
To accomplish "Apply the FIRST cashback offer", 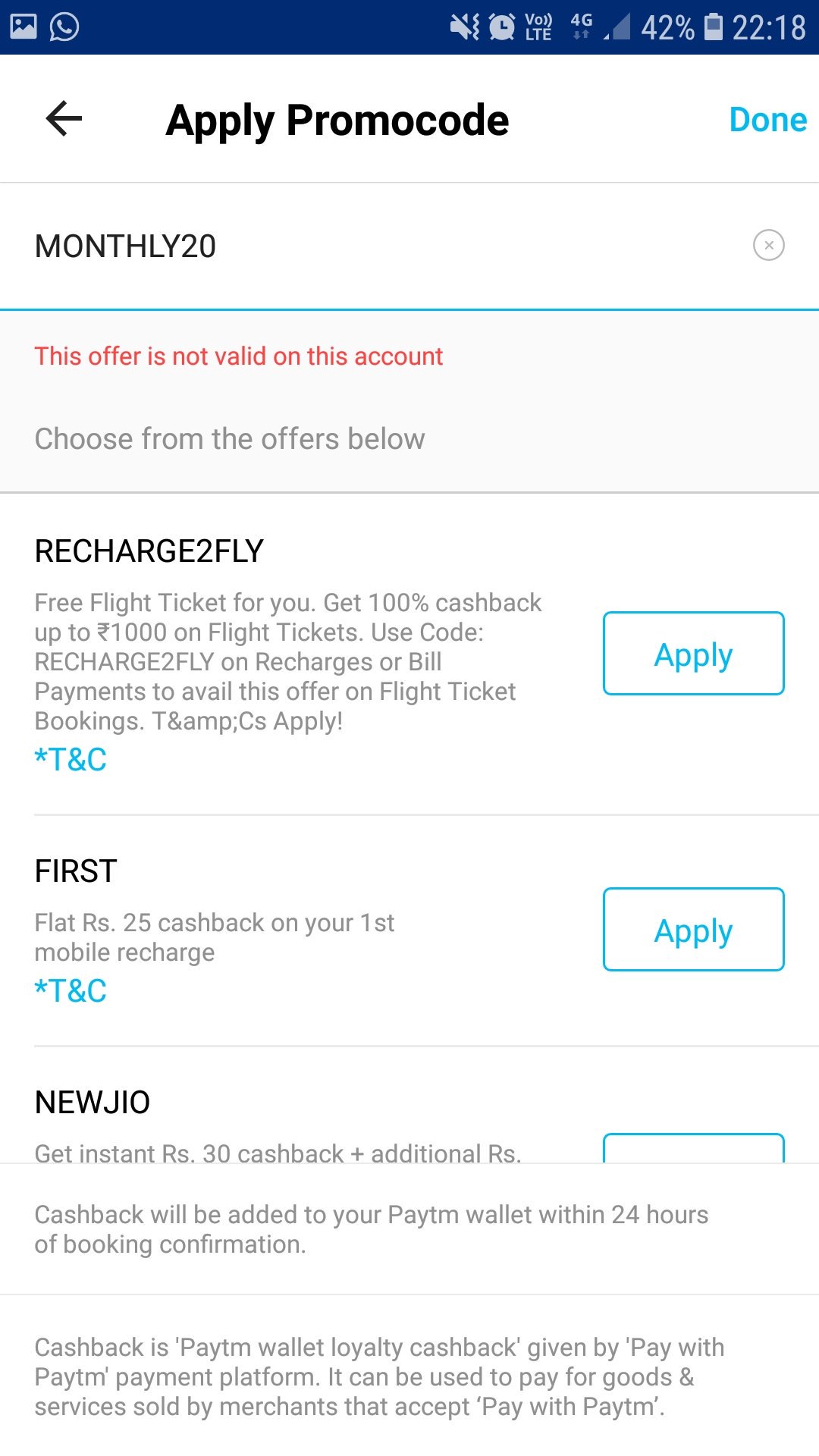I will pos(693,929).
